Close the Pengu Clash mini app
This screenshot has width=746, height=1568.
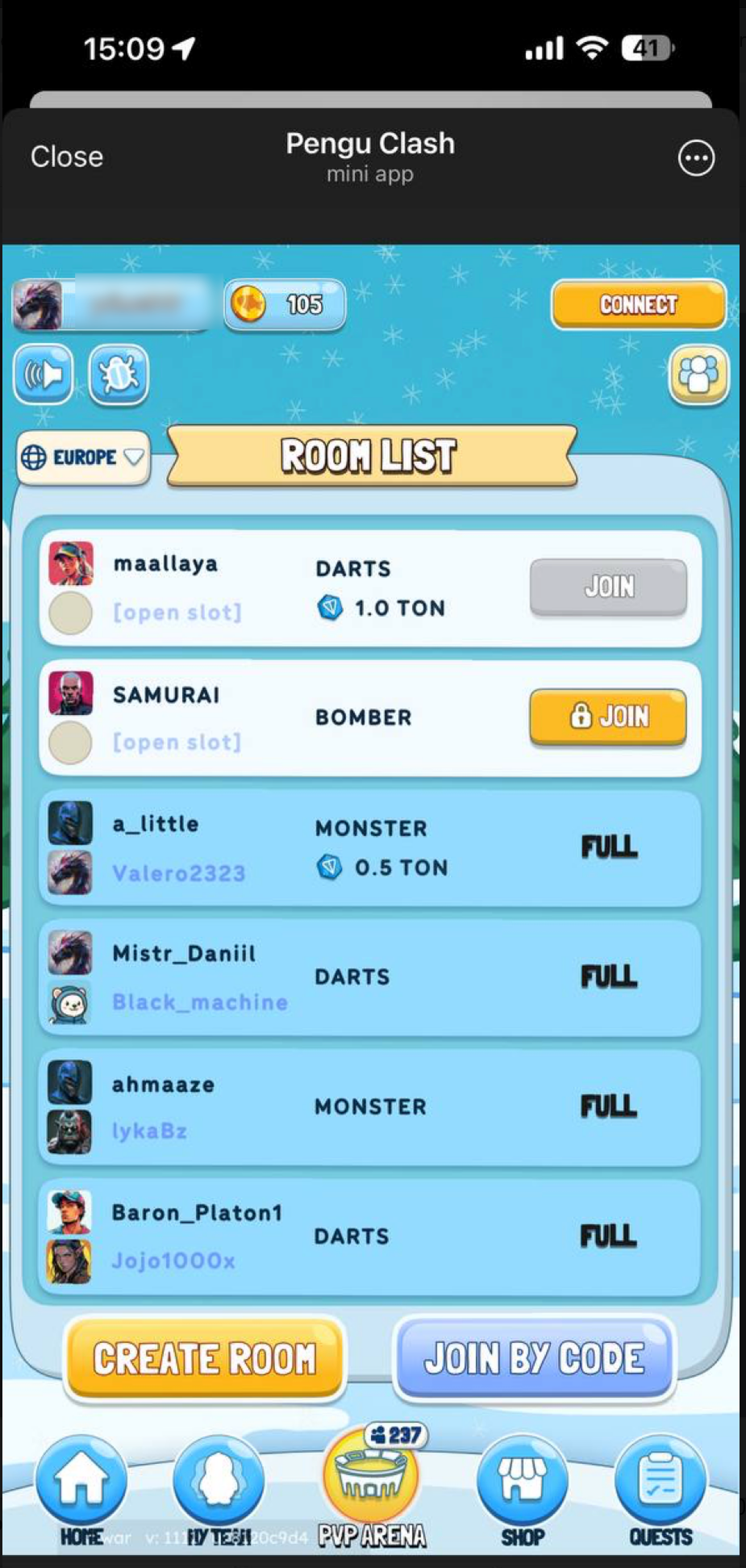pyautogui.click(x=67, y=157)
